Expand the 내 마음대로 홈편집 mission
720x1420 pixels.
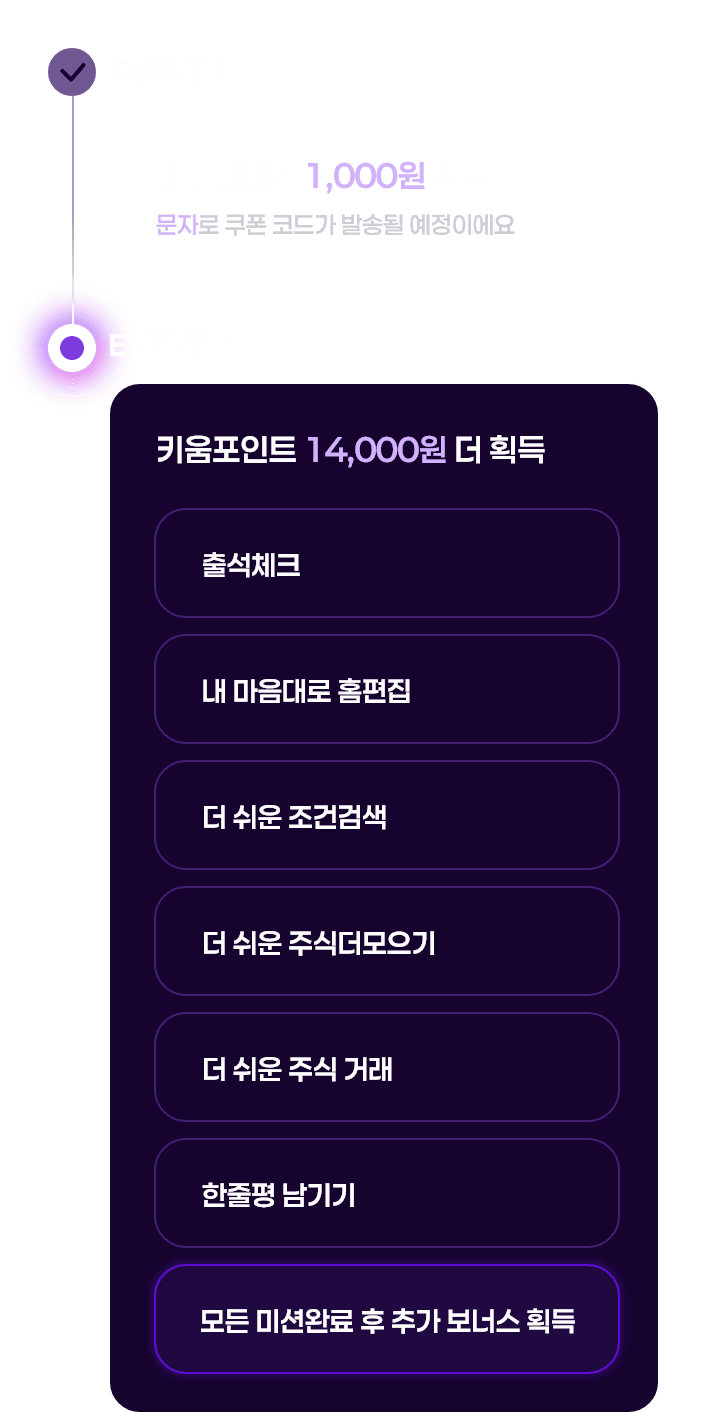(386, 688)
